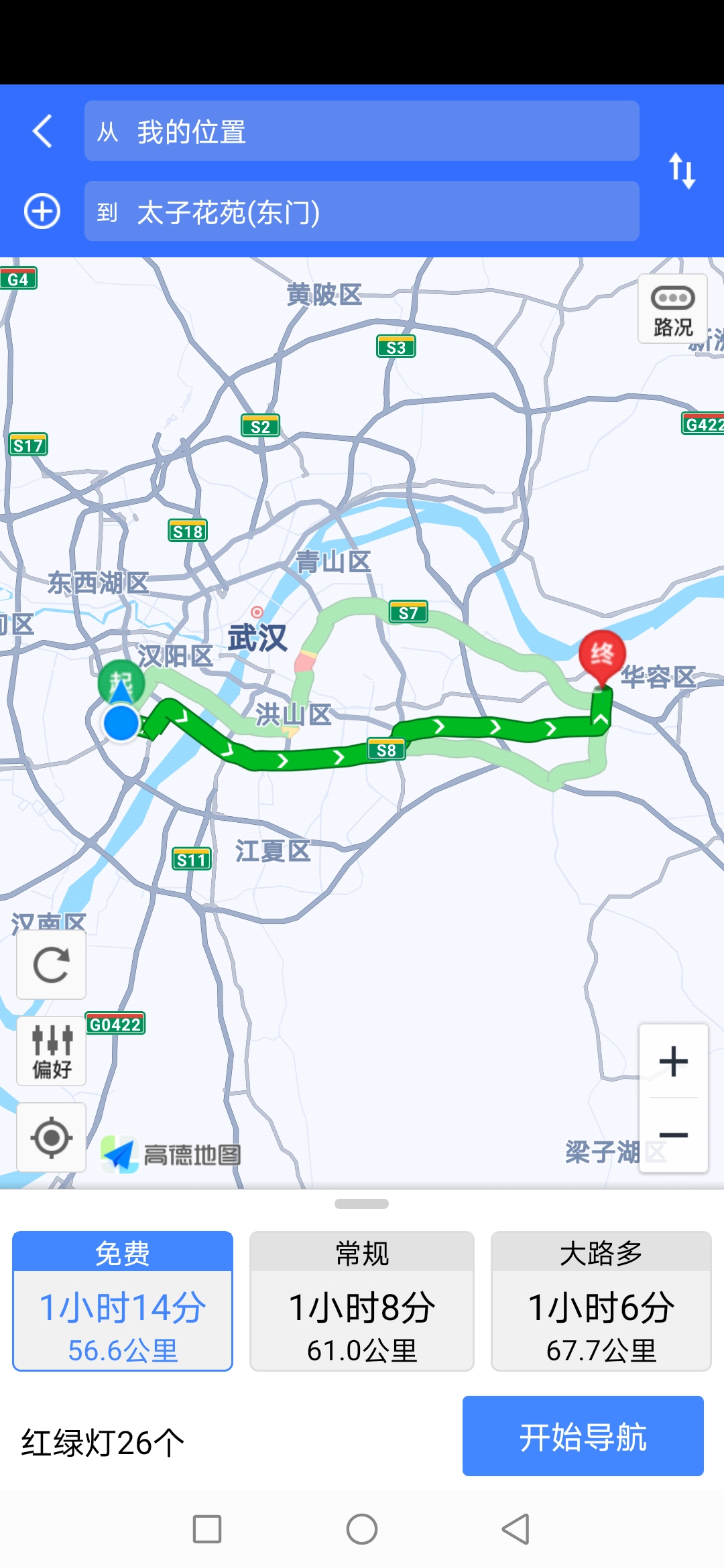Zoom out on the map
This screenshot has height=1568, width=724.
[673, 1135]
